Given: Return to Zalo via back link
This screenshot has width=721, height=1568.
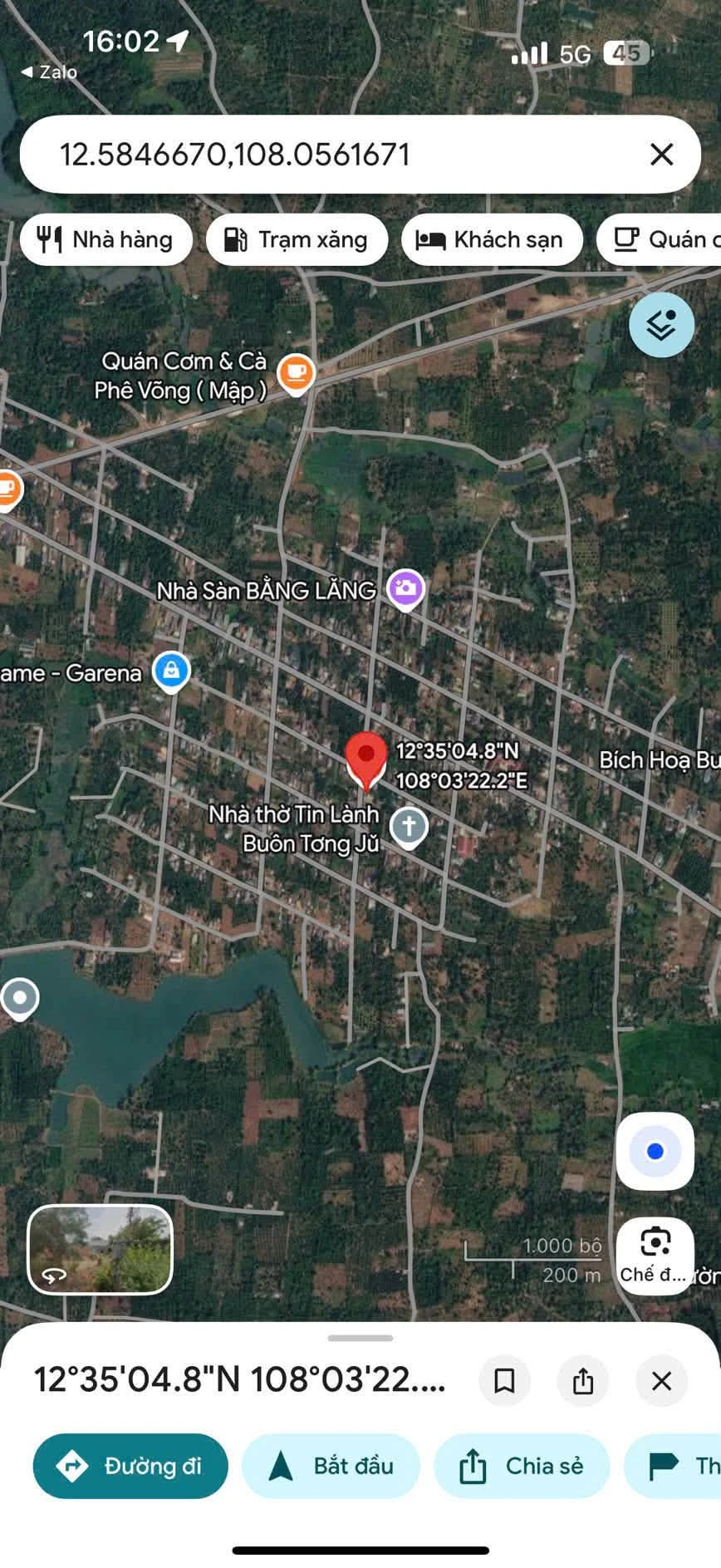Looking at the screenshot, I should point(49,72).
